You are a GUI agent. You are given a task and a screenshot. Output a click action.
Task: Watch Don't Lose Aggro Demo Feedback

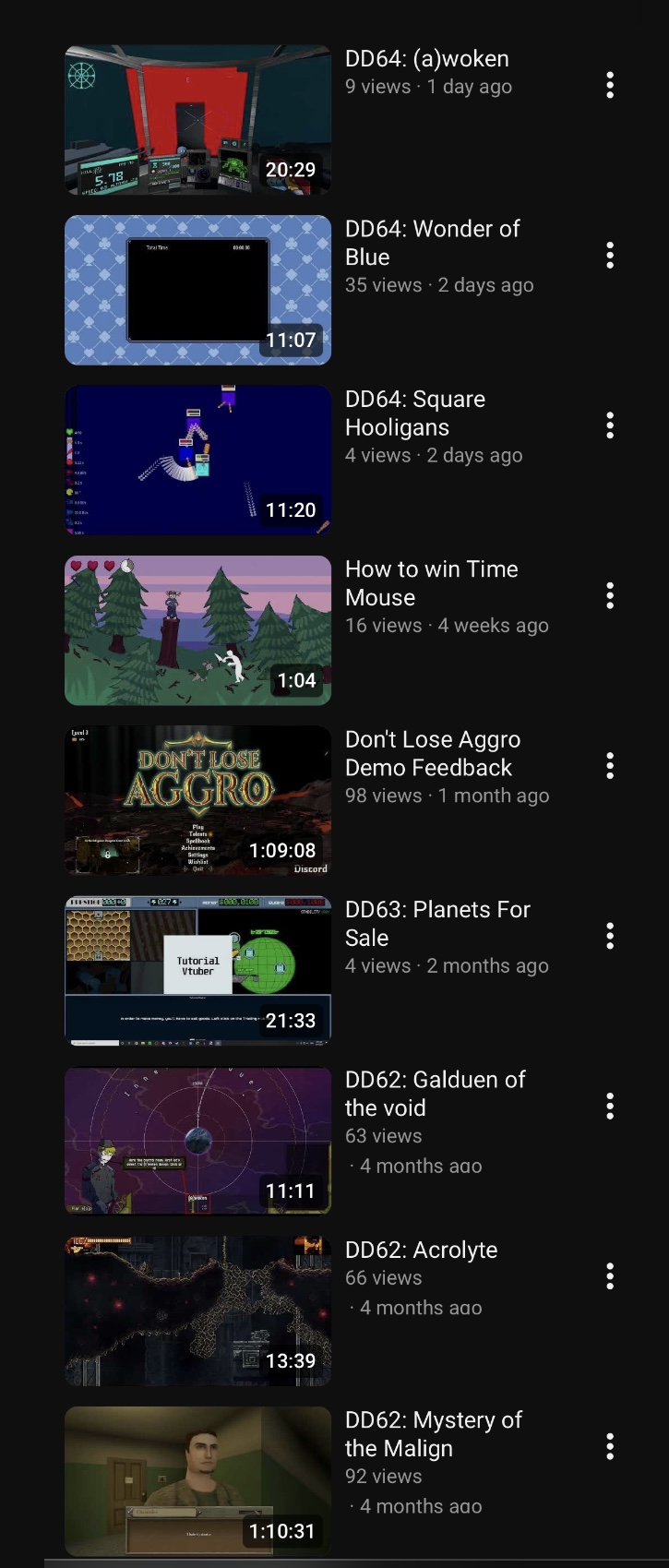197,800
